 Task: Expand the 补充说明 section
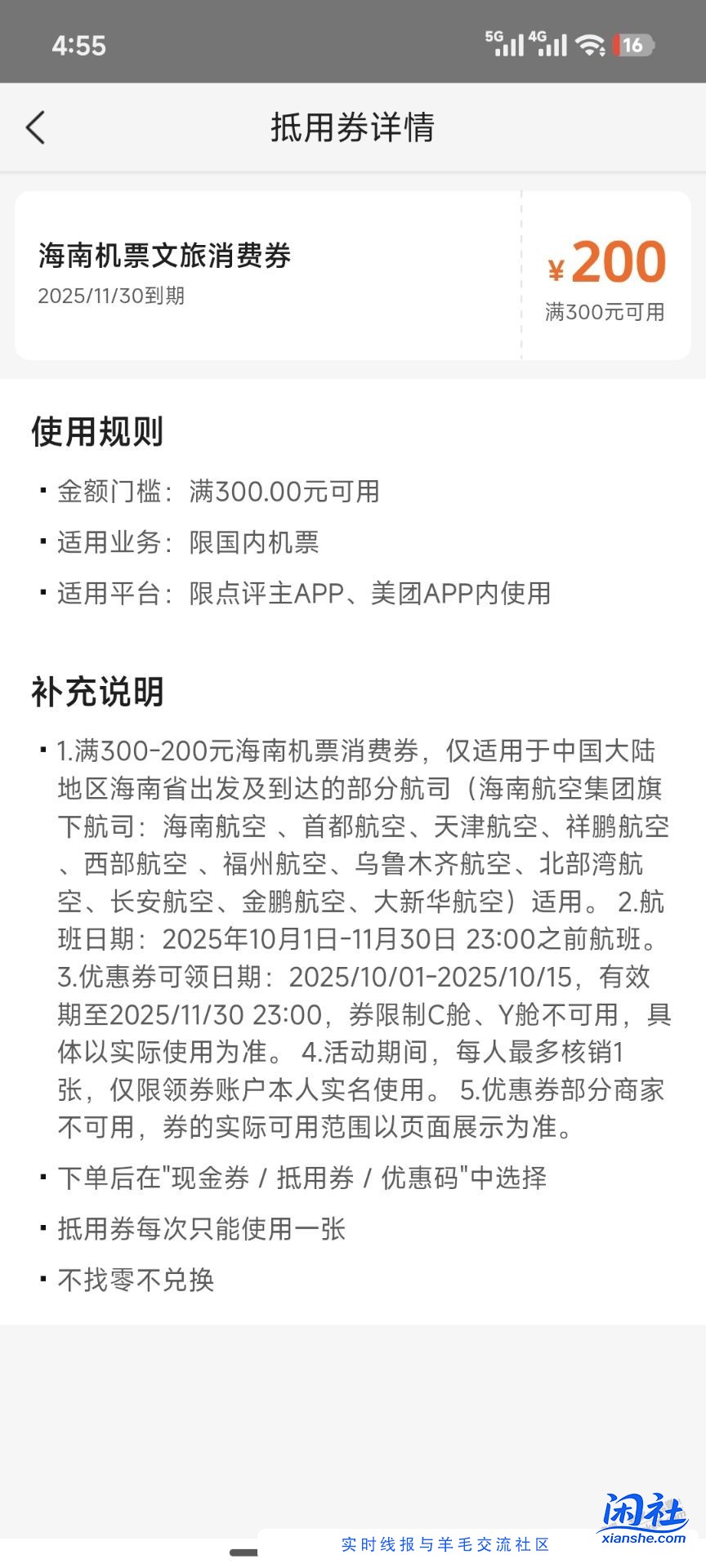96,693
